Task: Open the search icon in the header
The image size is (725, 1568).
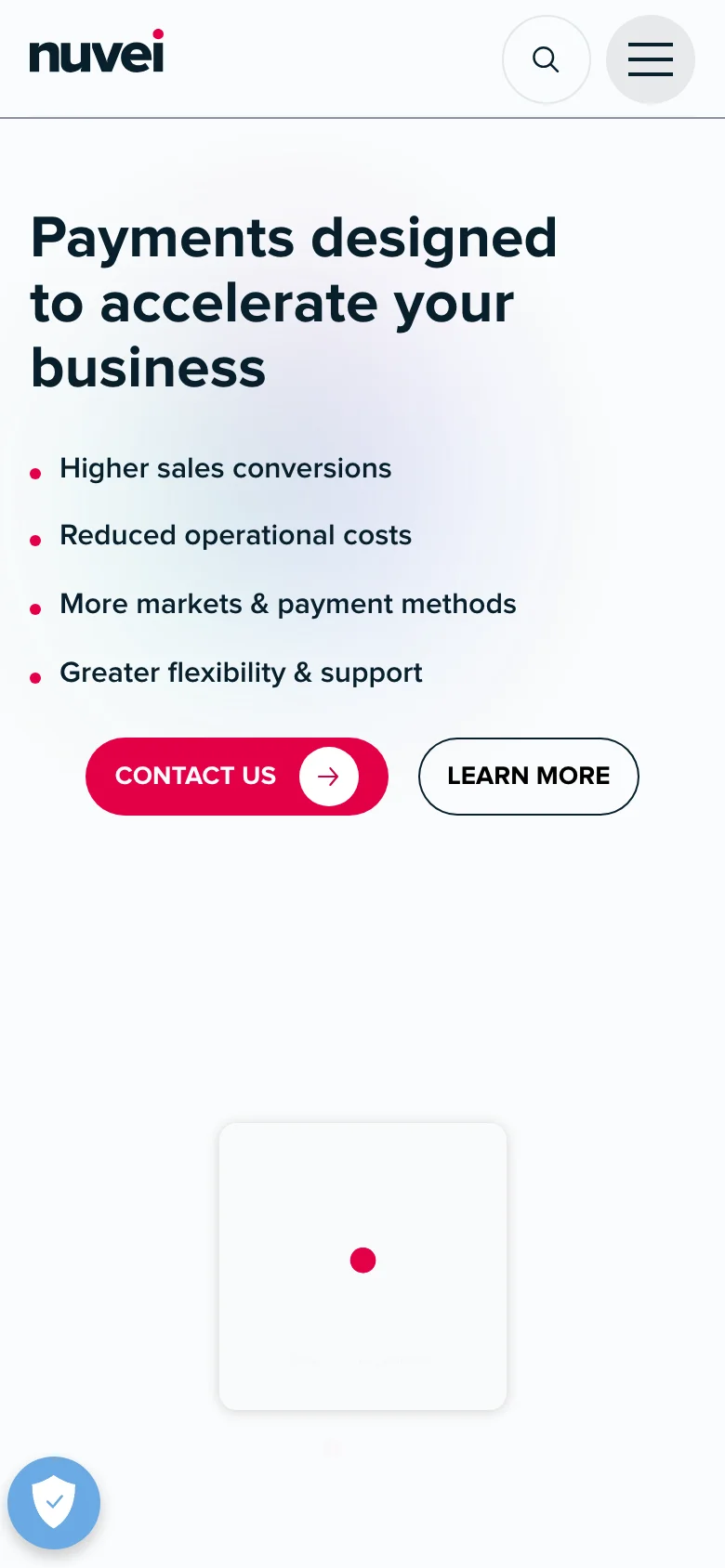Action: [x=546, y=59]
